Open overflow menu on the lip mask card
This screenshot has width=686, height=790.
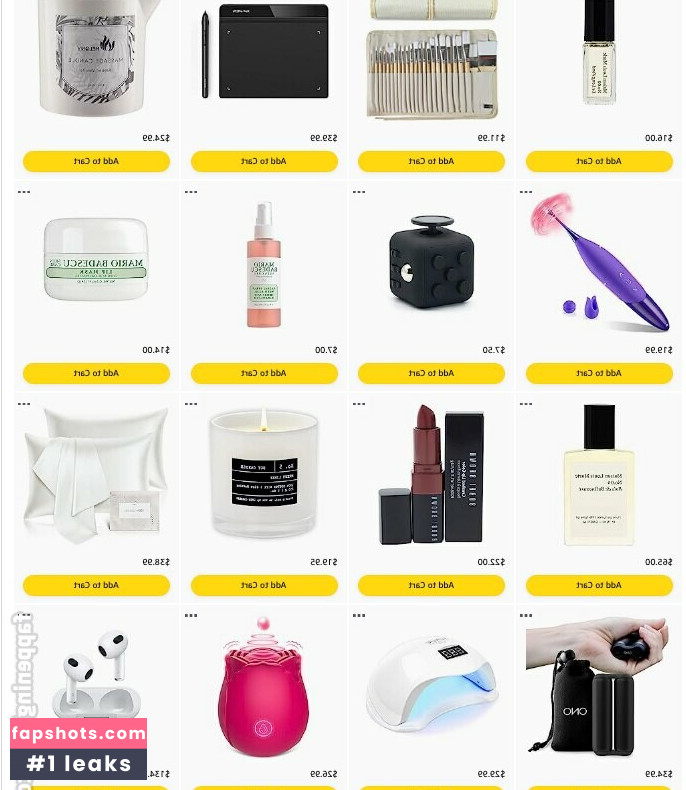point(24,193)
